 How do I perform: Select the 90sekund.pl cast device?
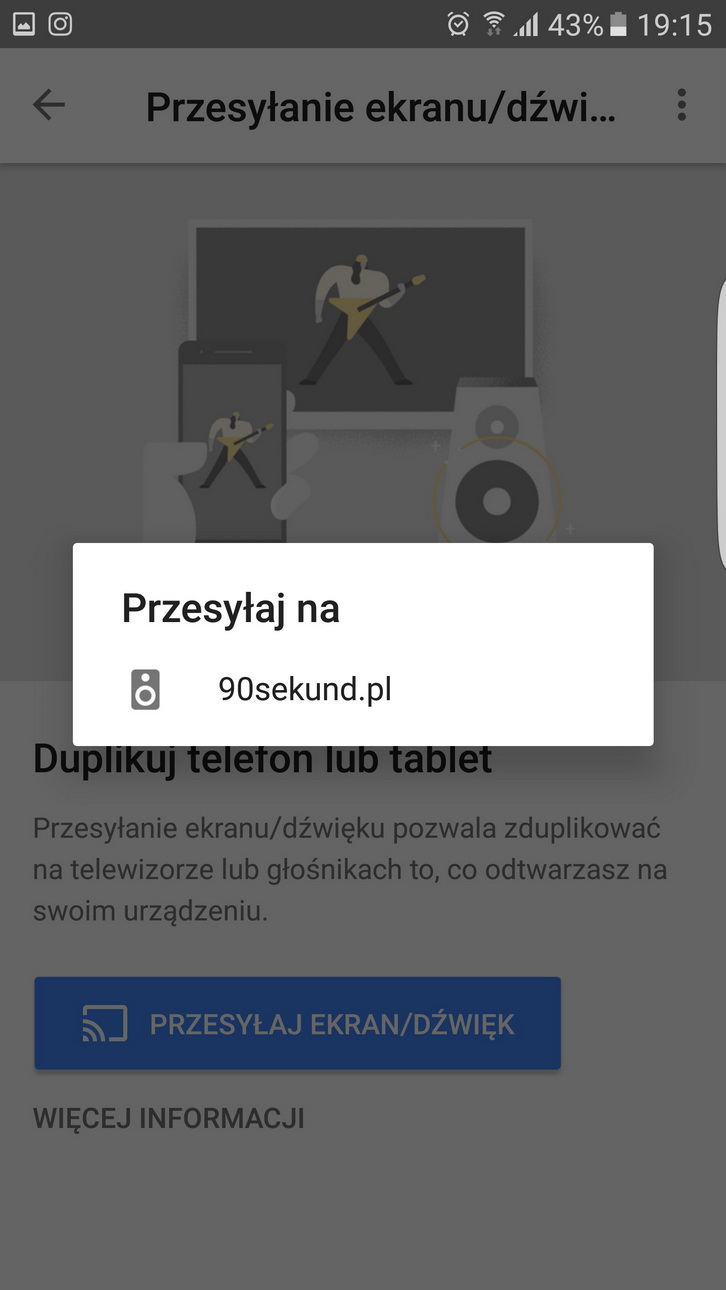(x=304, y=690)
